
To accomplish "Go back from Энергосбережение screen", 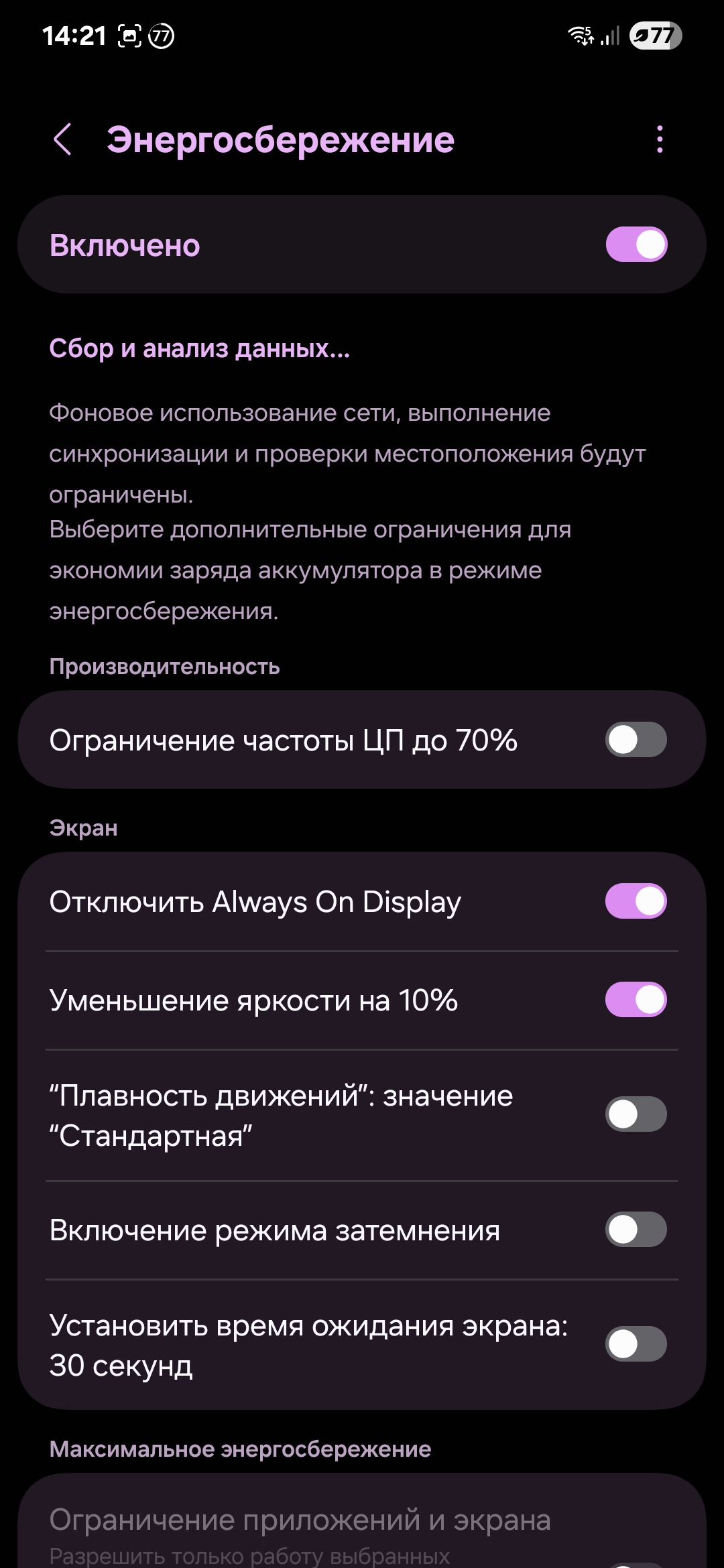I will coord(62,139).
